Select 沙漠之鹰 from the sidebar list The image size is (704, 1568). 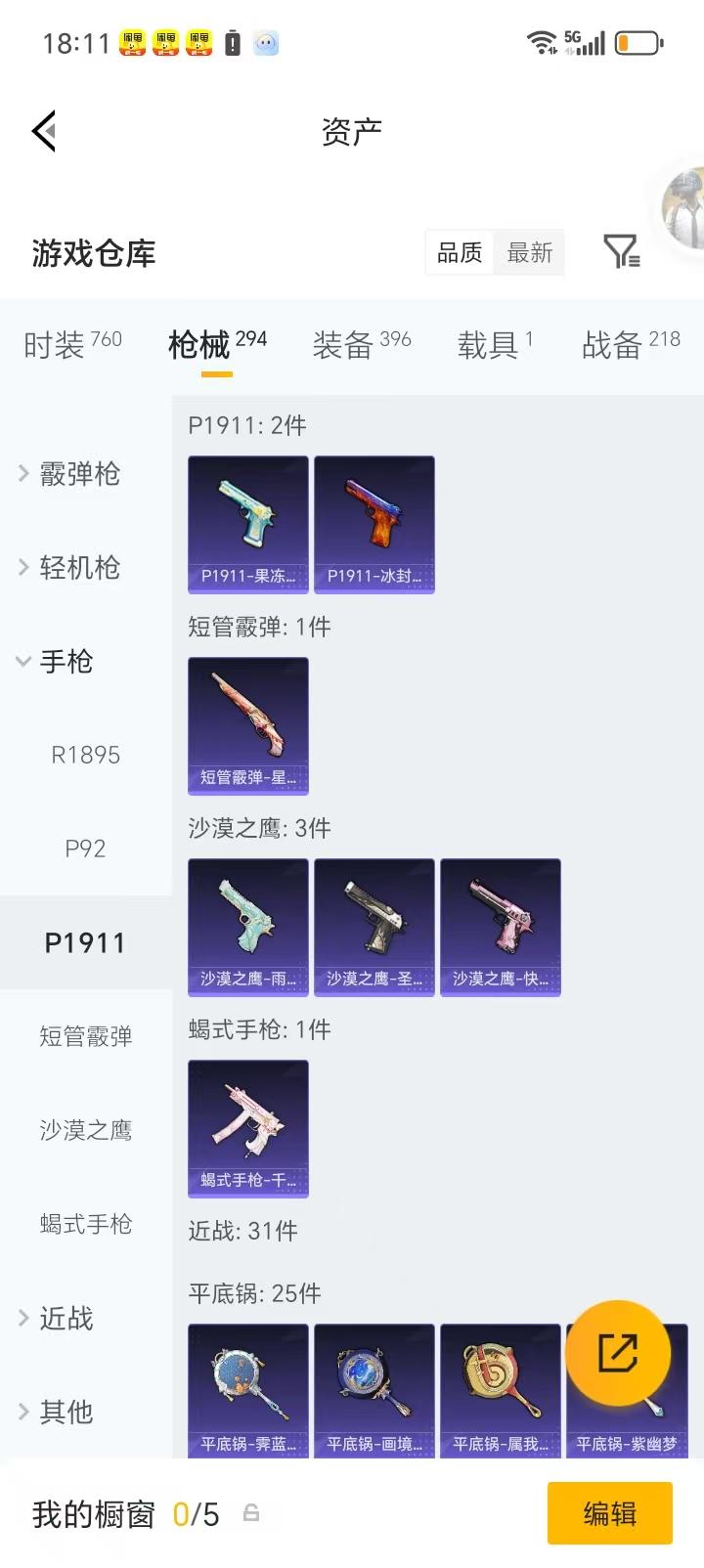(86, 1130)
